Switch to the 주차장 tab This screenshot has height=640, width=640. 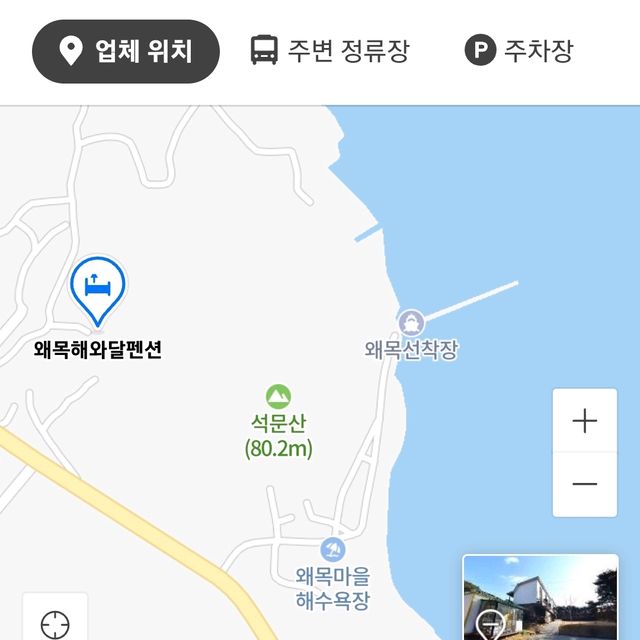(x=519, y=51)
